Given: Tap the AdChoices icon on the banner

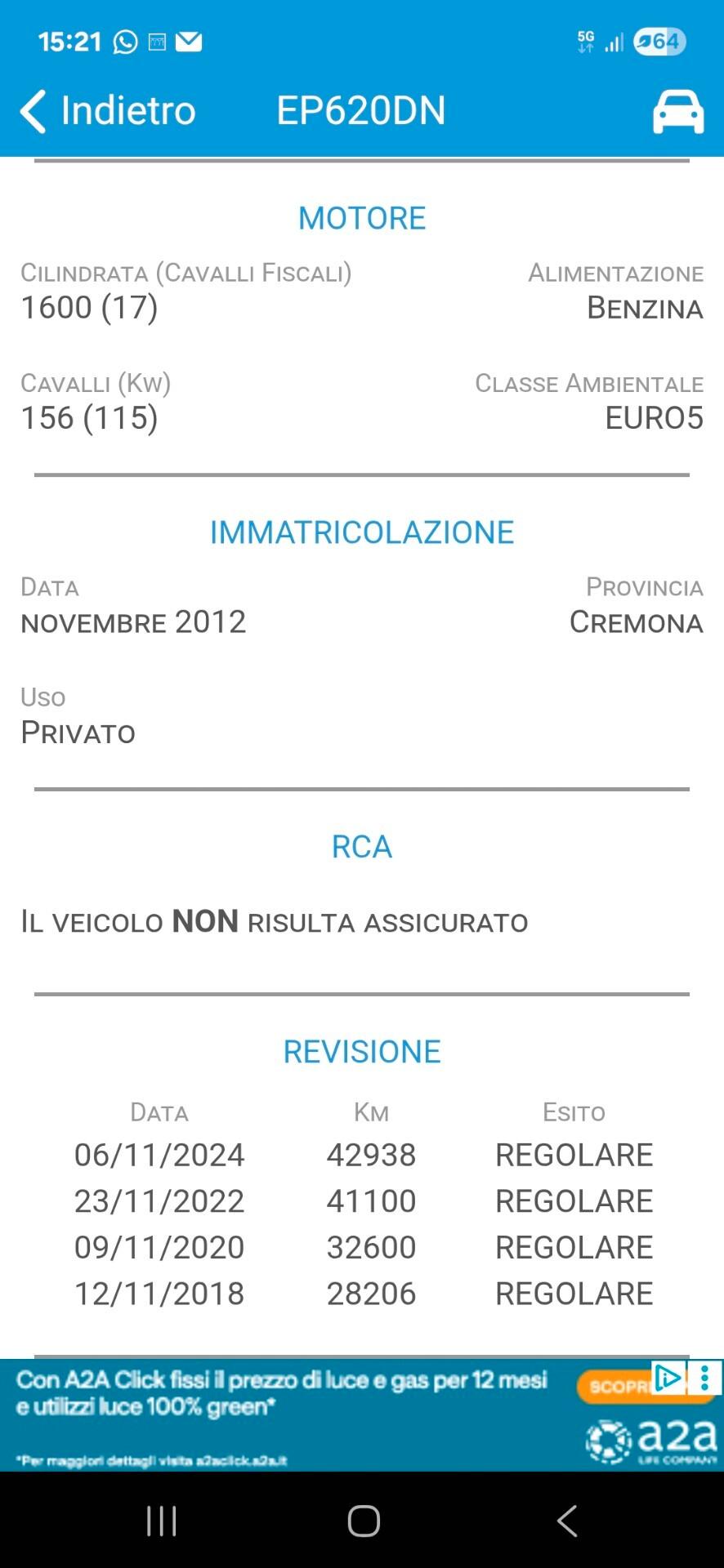Looking at the screenshot, I should click(x=668, y=1378).
